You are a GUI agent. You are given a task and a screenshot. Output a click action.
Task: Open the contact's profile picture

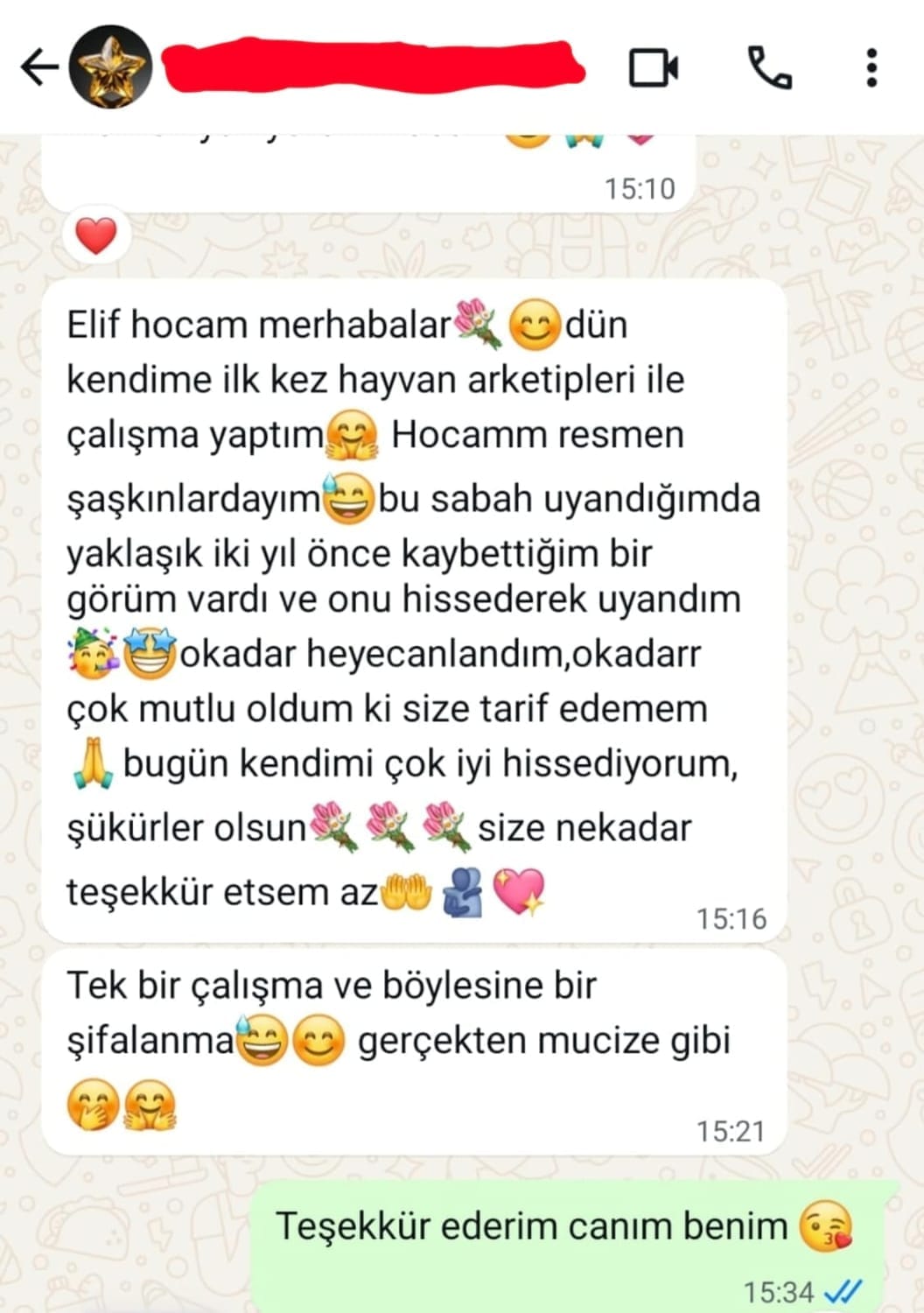click(110, 67)
